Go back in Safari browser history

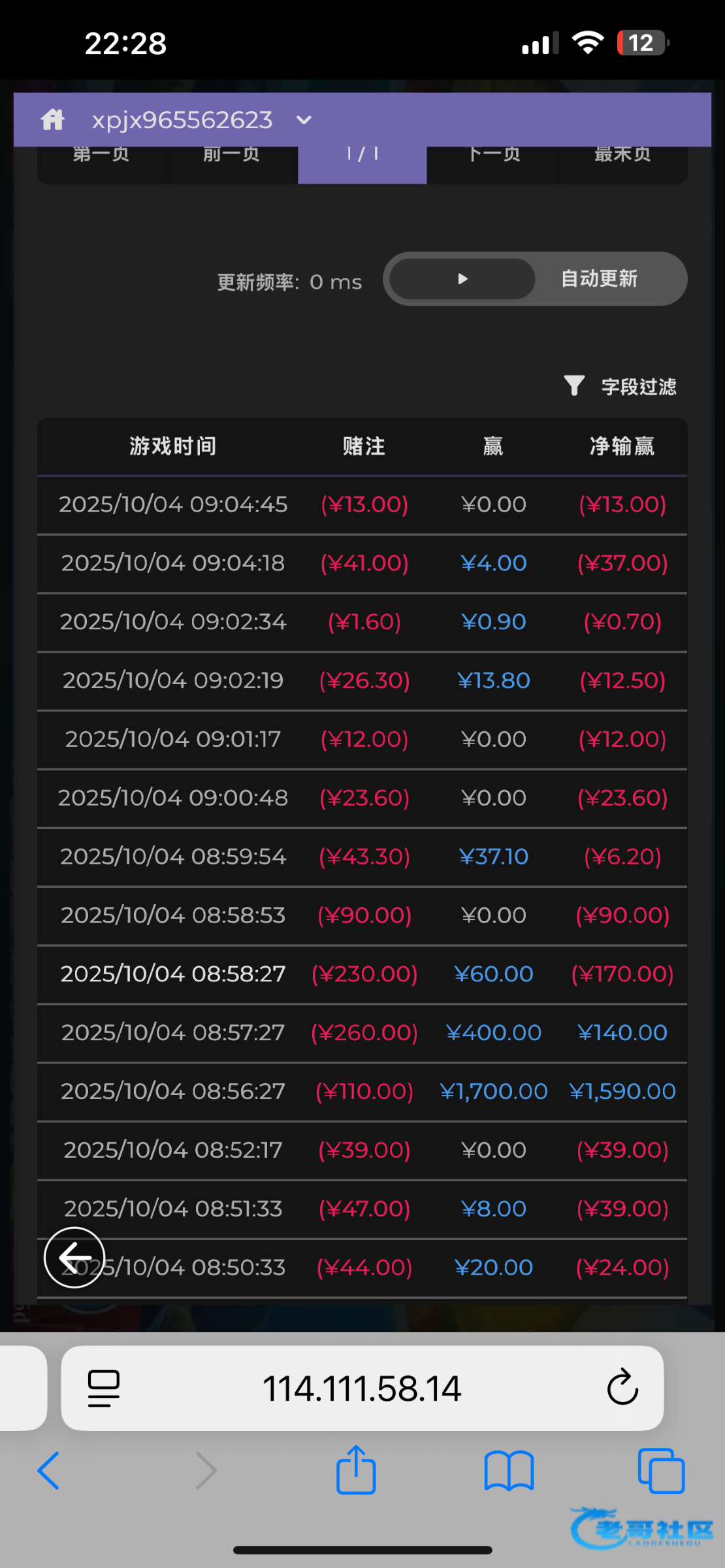49,1471
